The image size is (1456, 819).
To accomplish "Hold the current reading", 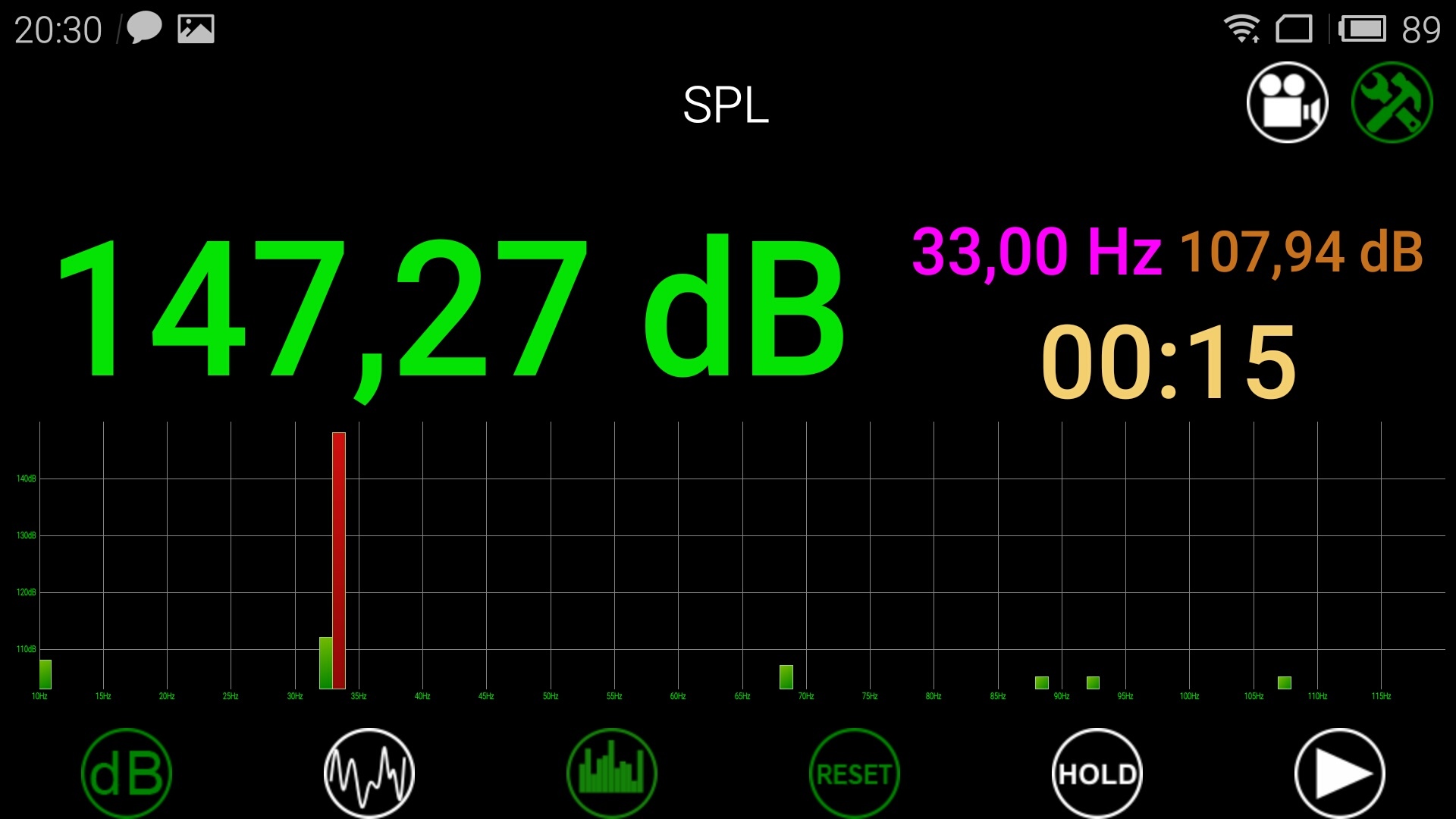I will click(1097, 773).
